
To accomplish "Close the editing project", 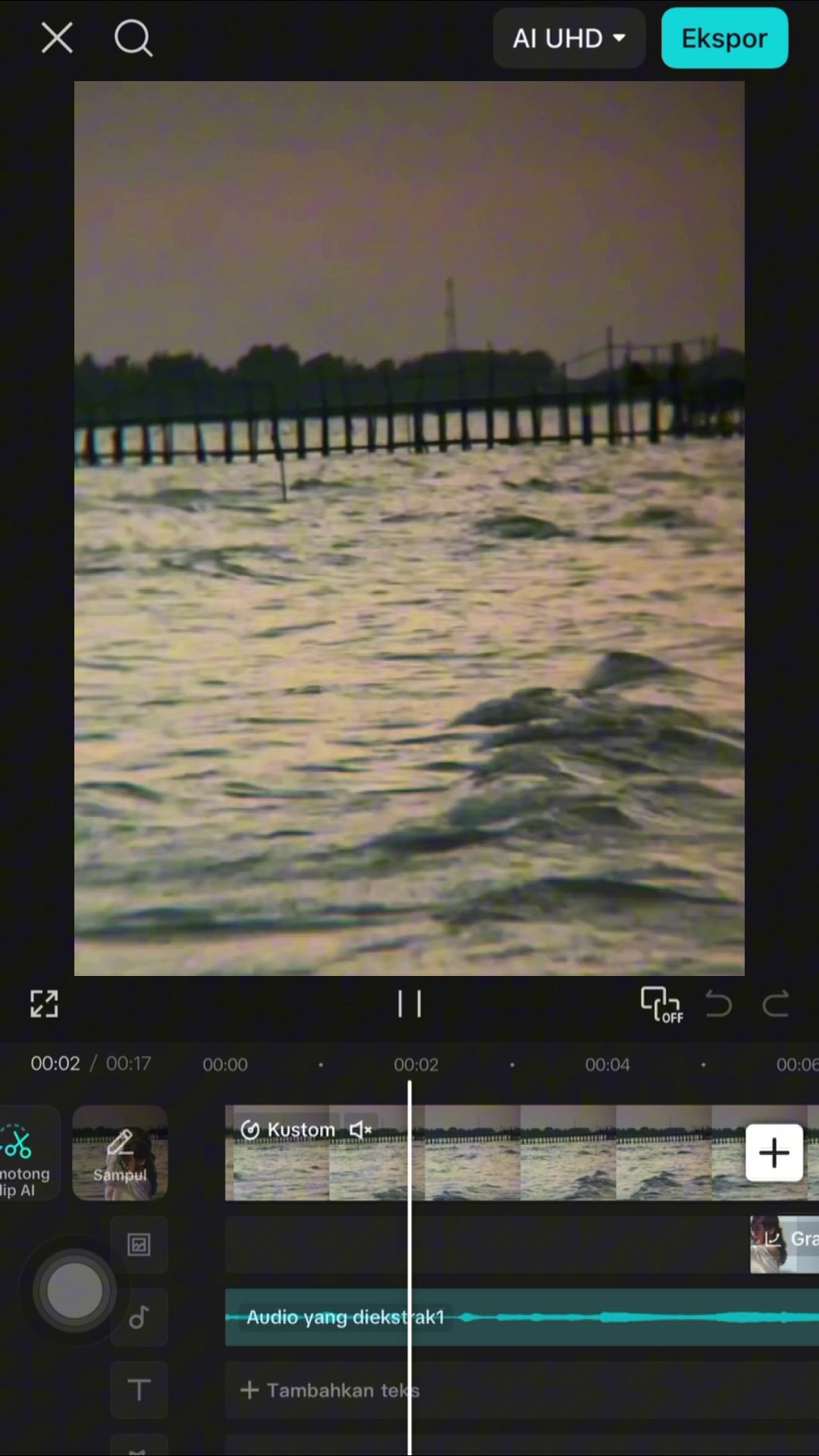I will point(57,37).
